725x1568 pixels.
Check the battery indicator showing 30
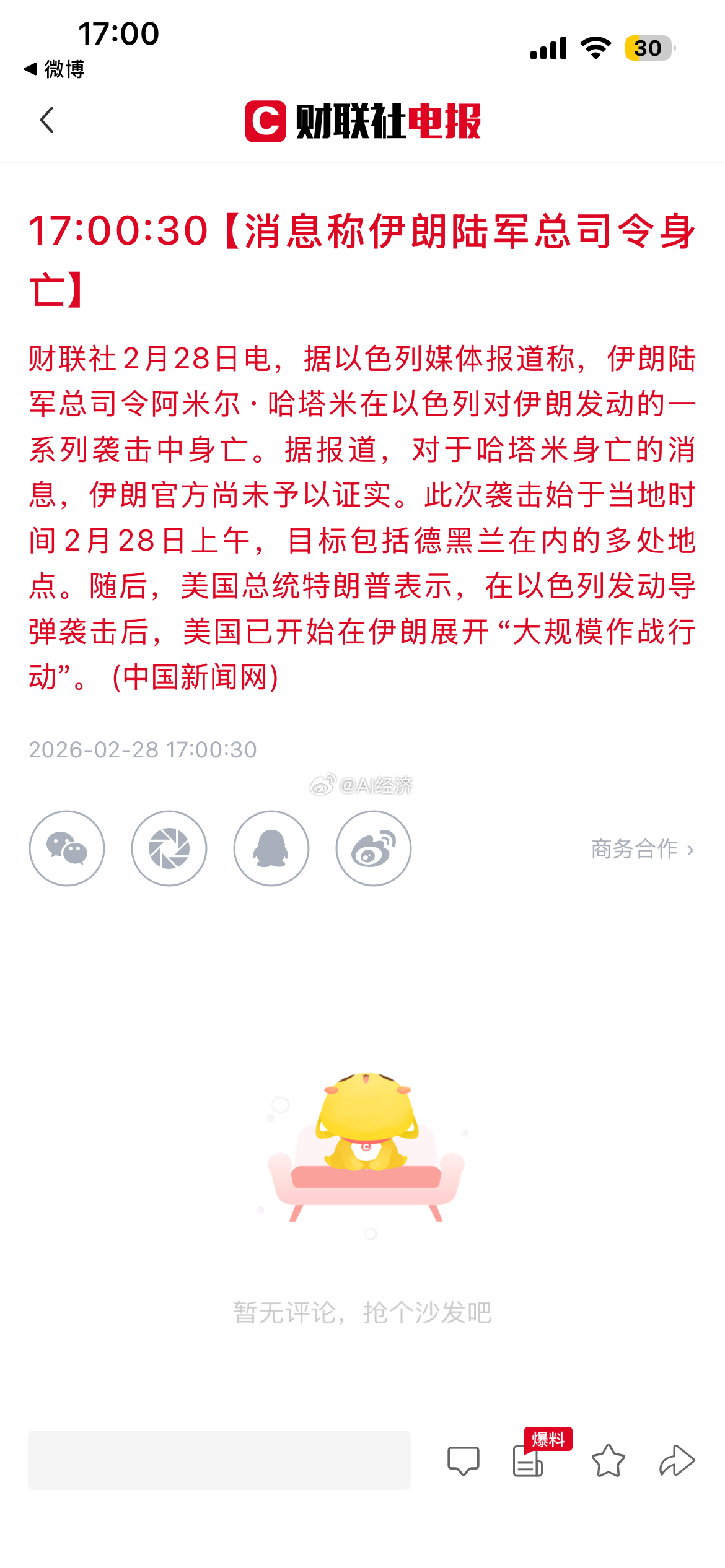650,46
